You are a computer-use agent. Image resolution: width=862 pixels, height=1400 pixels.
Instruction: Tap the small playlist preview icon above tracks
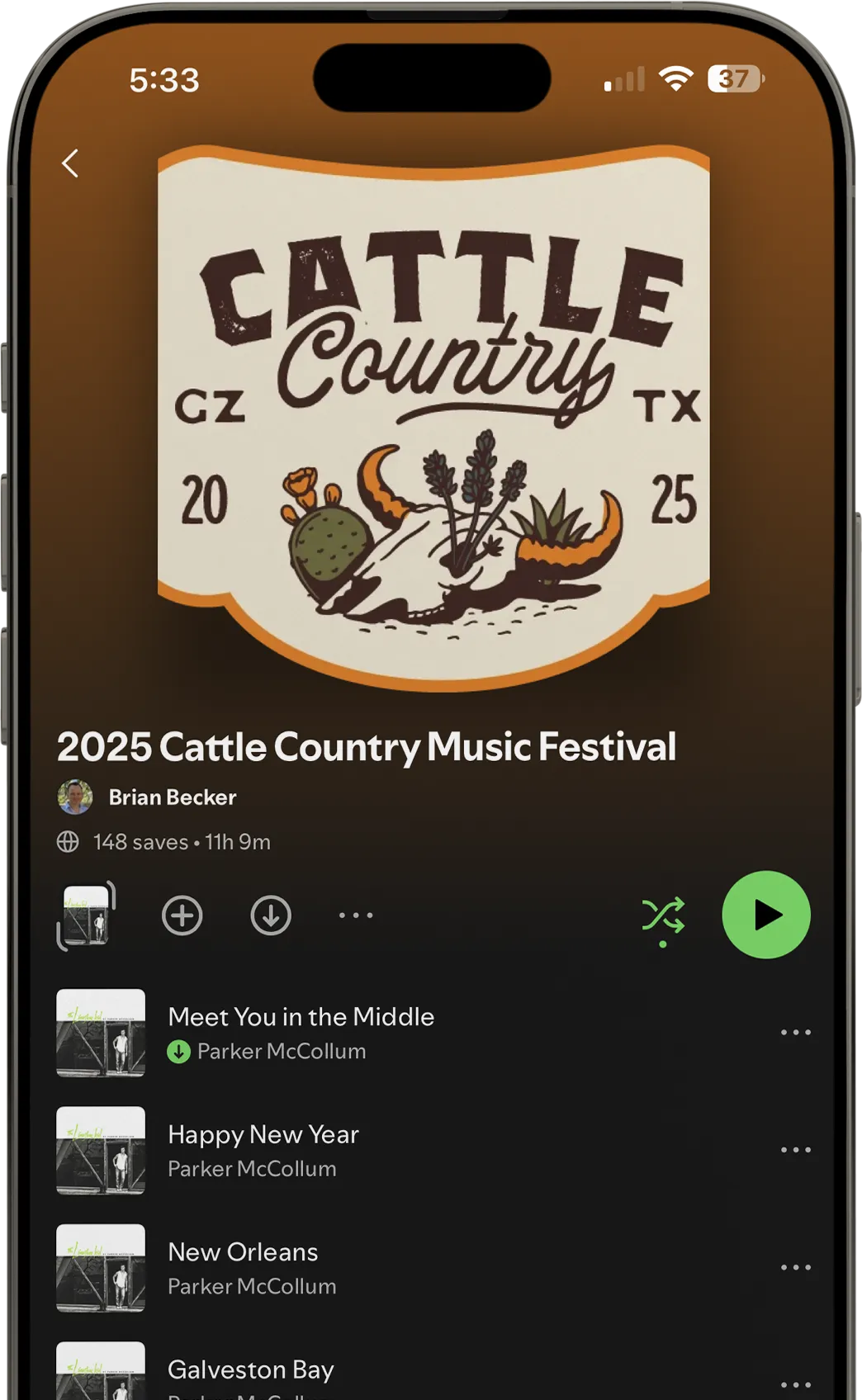click(86, 915)
